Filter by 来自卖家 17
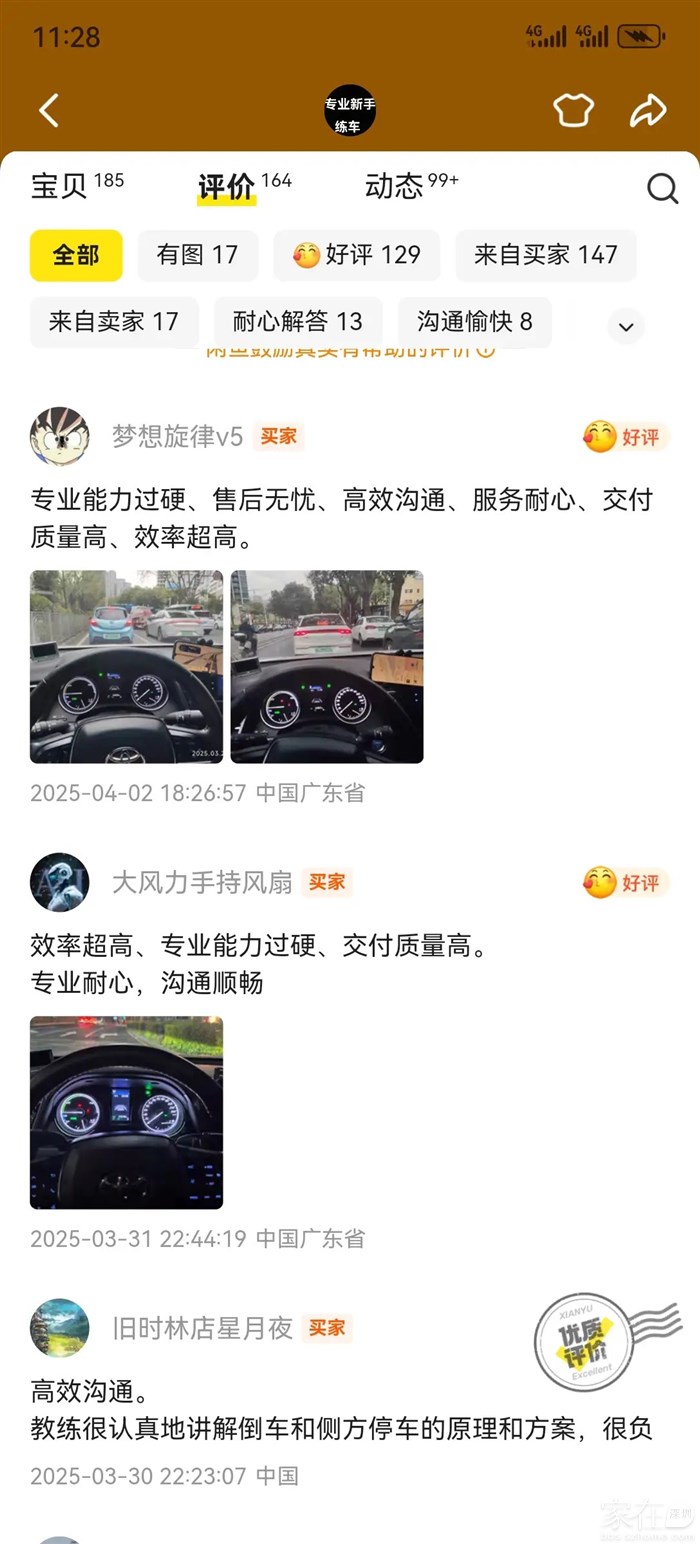 click(114, 322)
